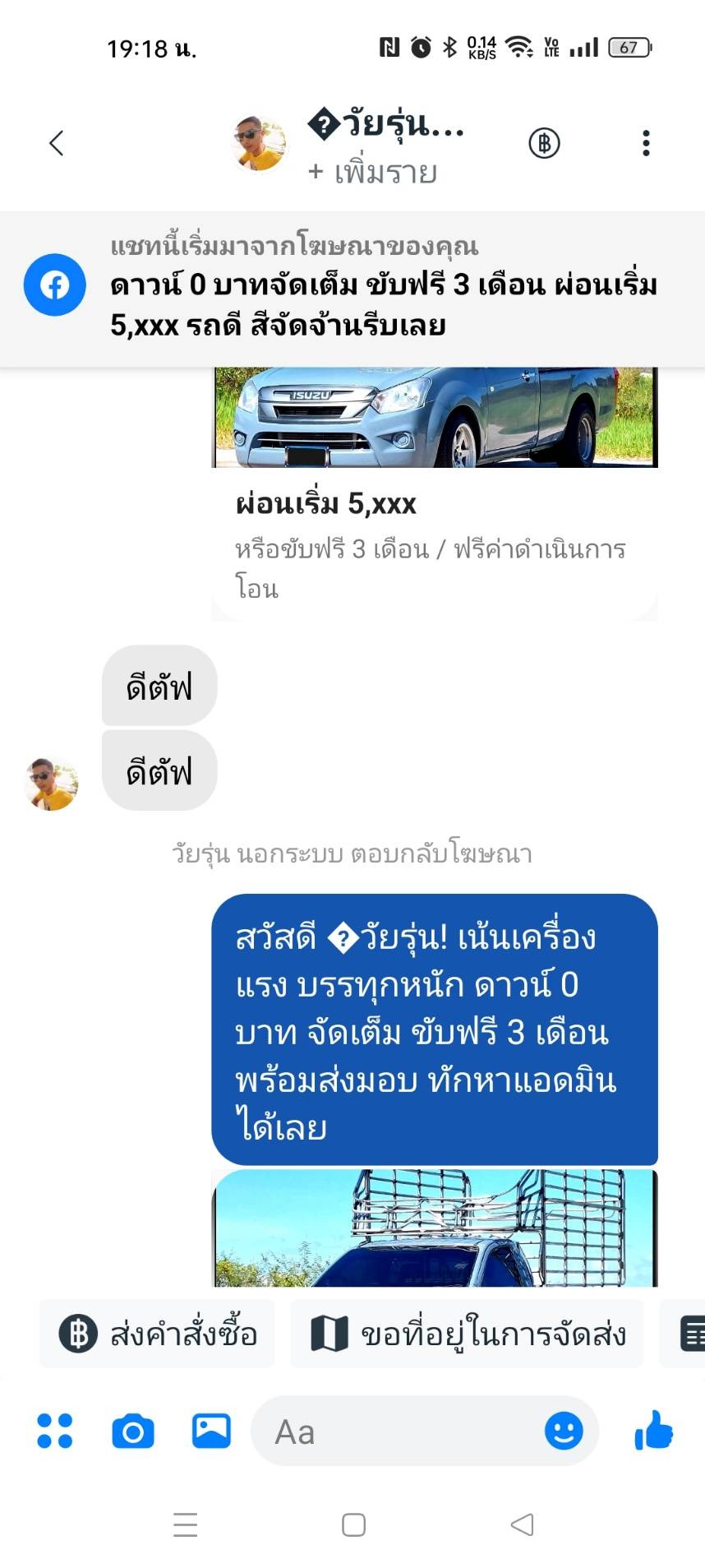Open the emoji smiley picker
Screen dimensions: 705x1568
(564, 1431)
